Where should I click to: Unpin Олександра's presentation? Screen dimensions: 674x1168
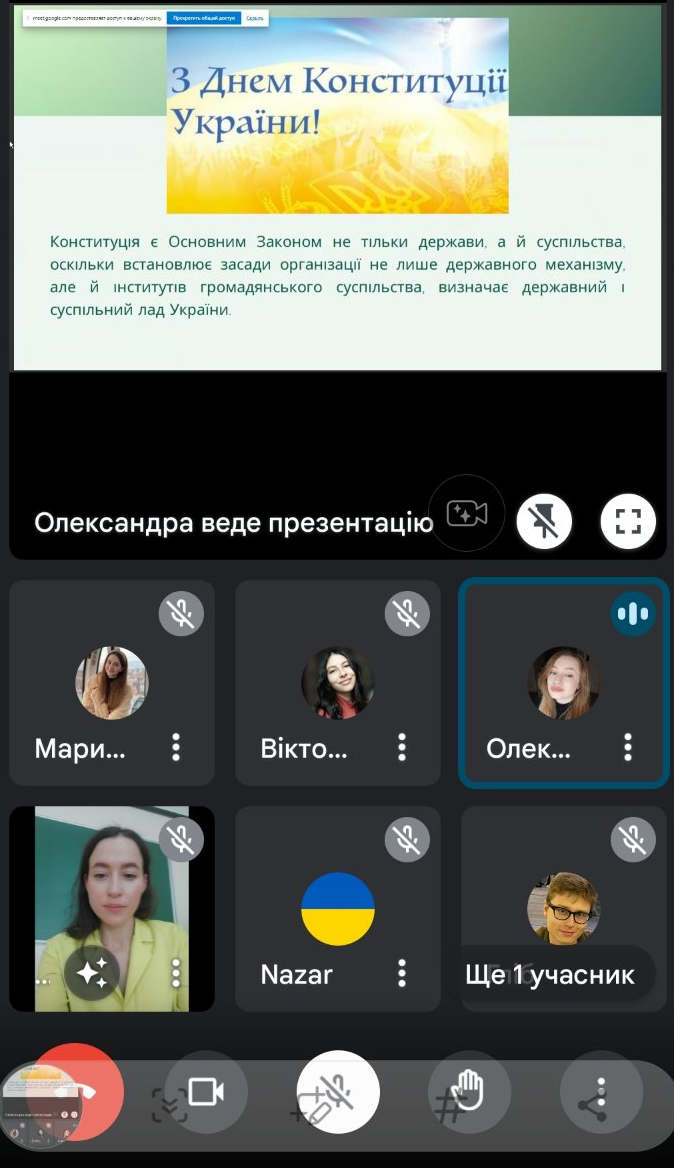coord(544,520)
